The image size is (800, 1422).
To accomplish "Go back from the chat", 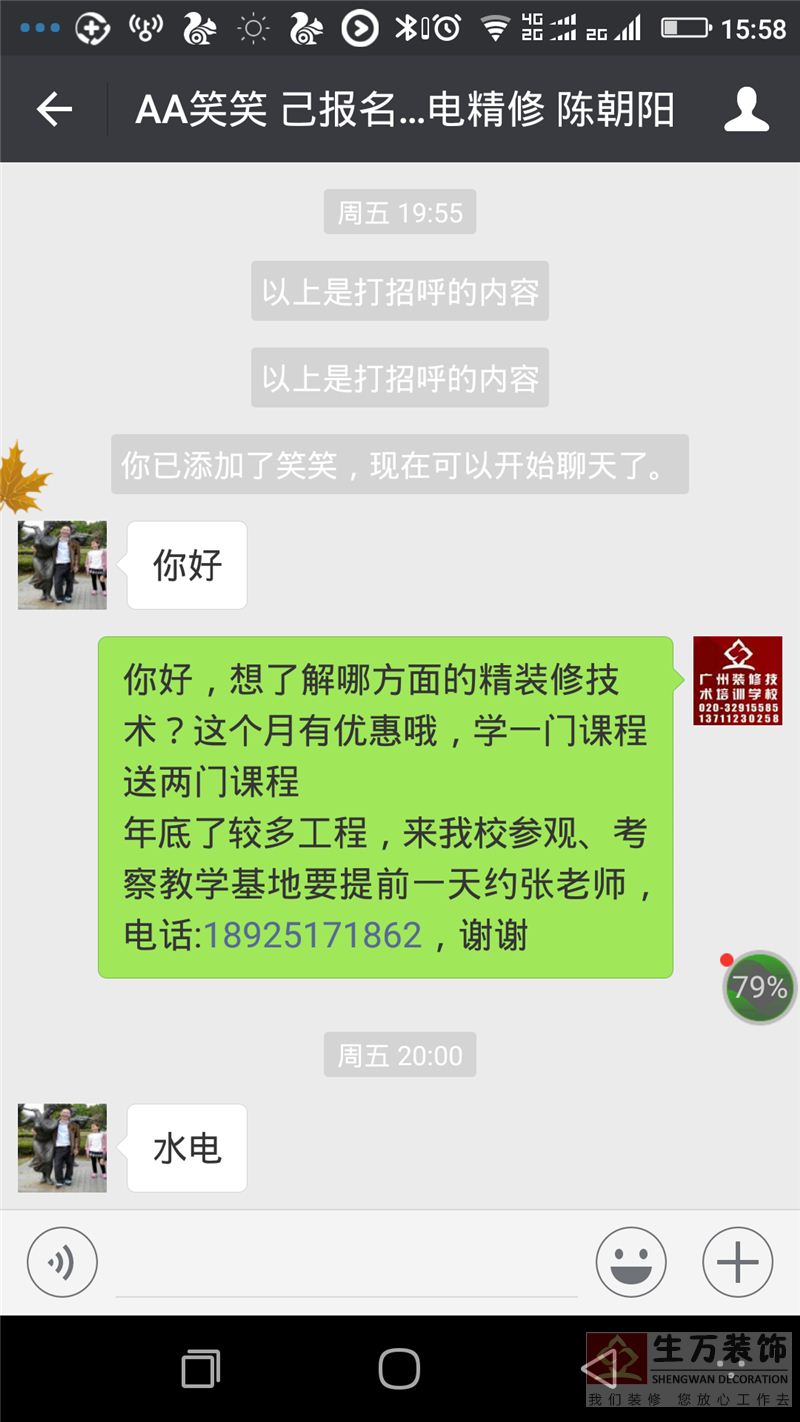I will 54,109.
